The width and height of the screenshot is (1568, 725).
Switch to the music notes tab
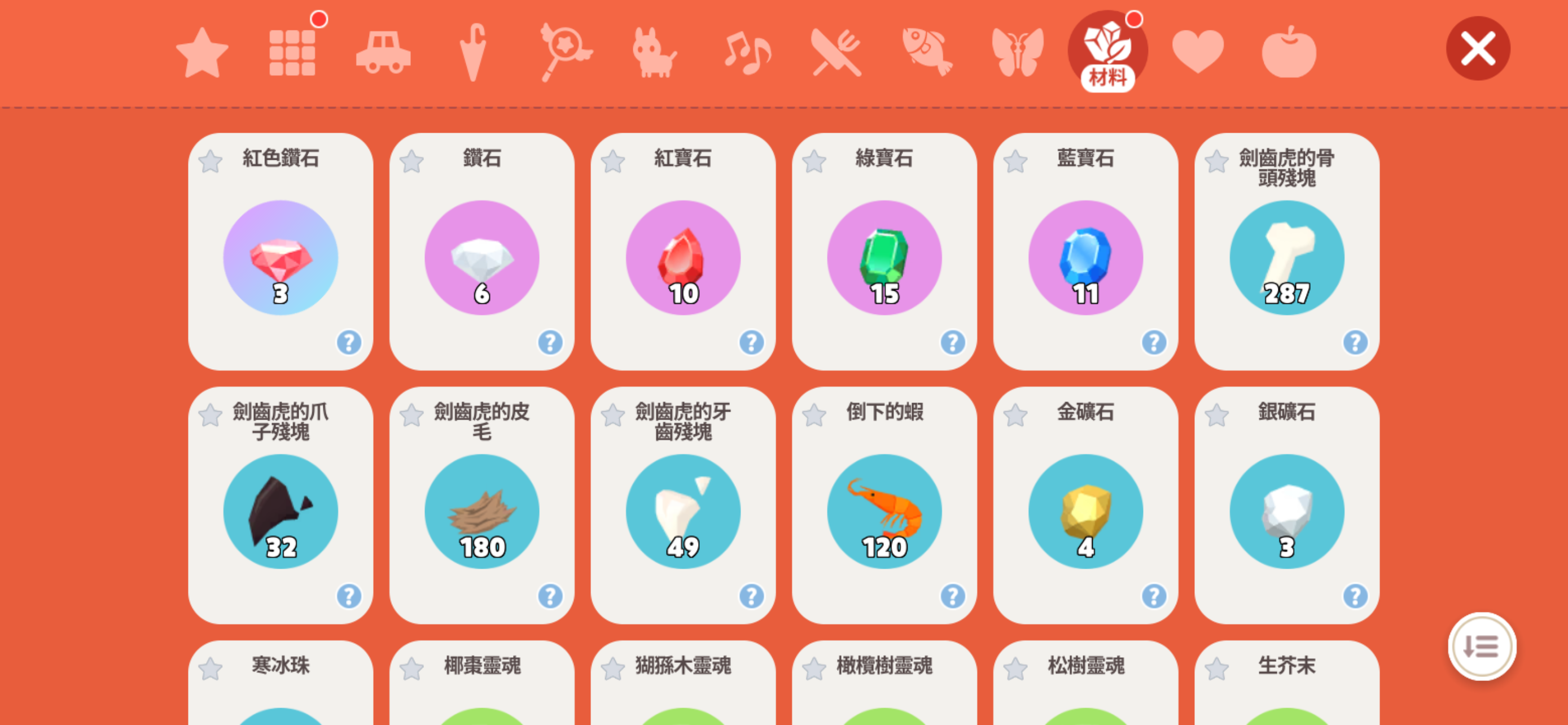[746, 53]
